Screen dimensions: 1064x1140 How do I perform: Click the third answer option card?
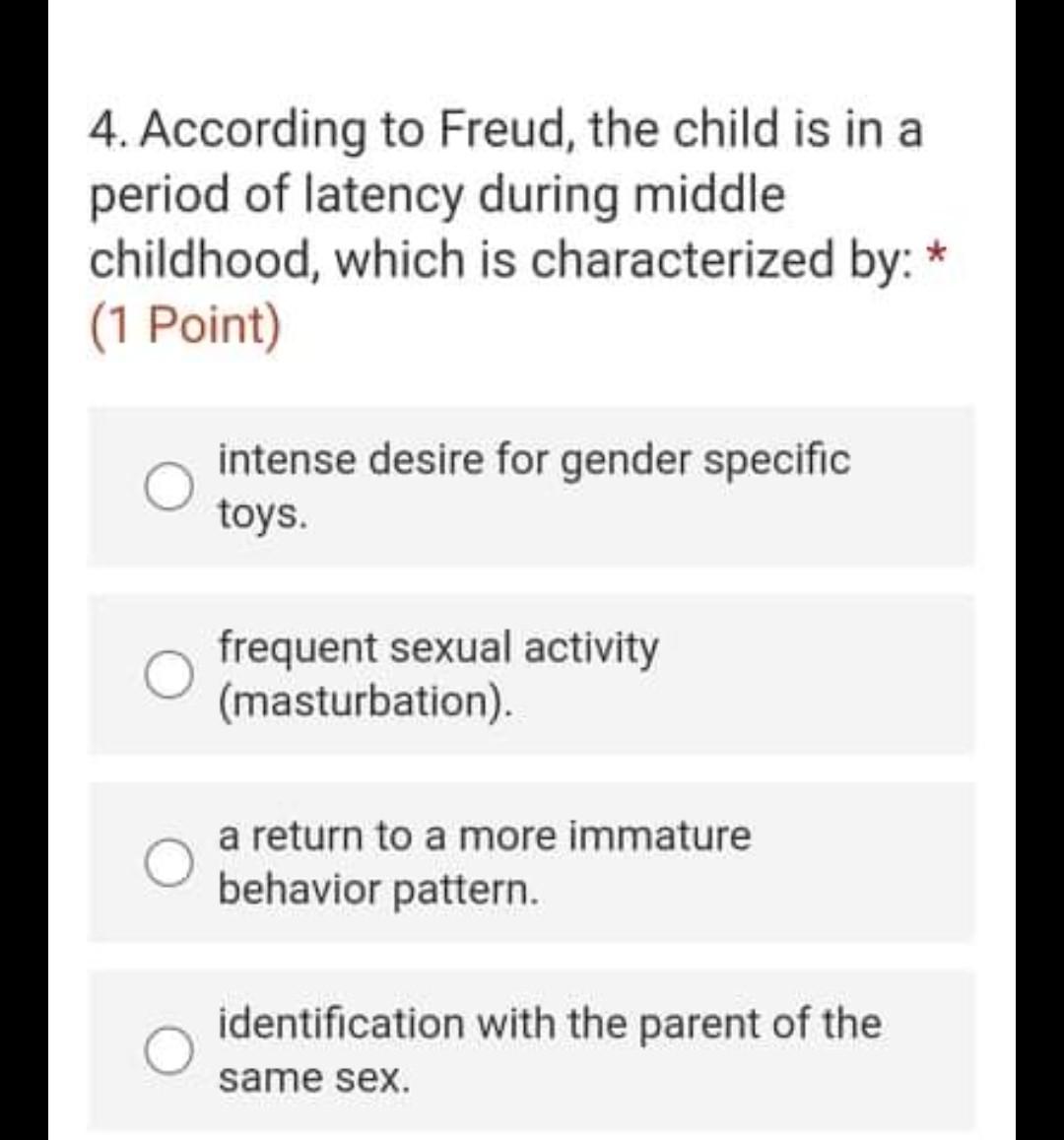pyautogui.click(x=532, y=862)
